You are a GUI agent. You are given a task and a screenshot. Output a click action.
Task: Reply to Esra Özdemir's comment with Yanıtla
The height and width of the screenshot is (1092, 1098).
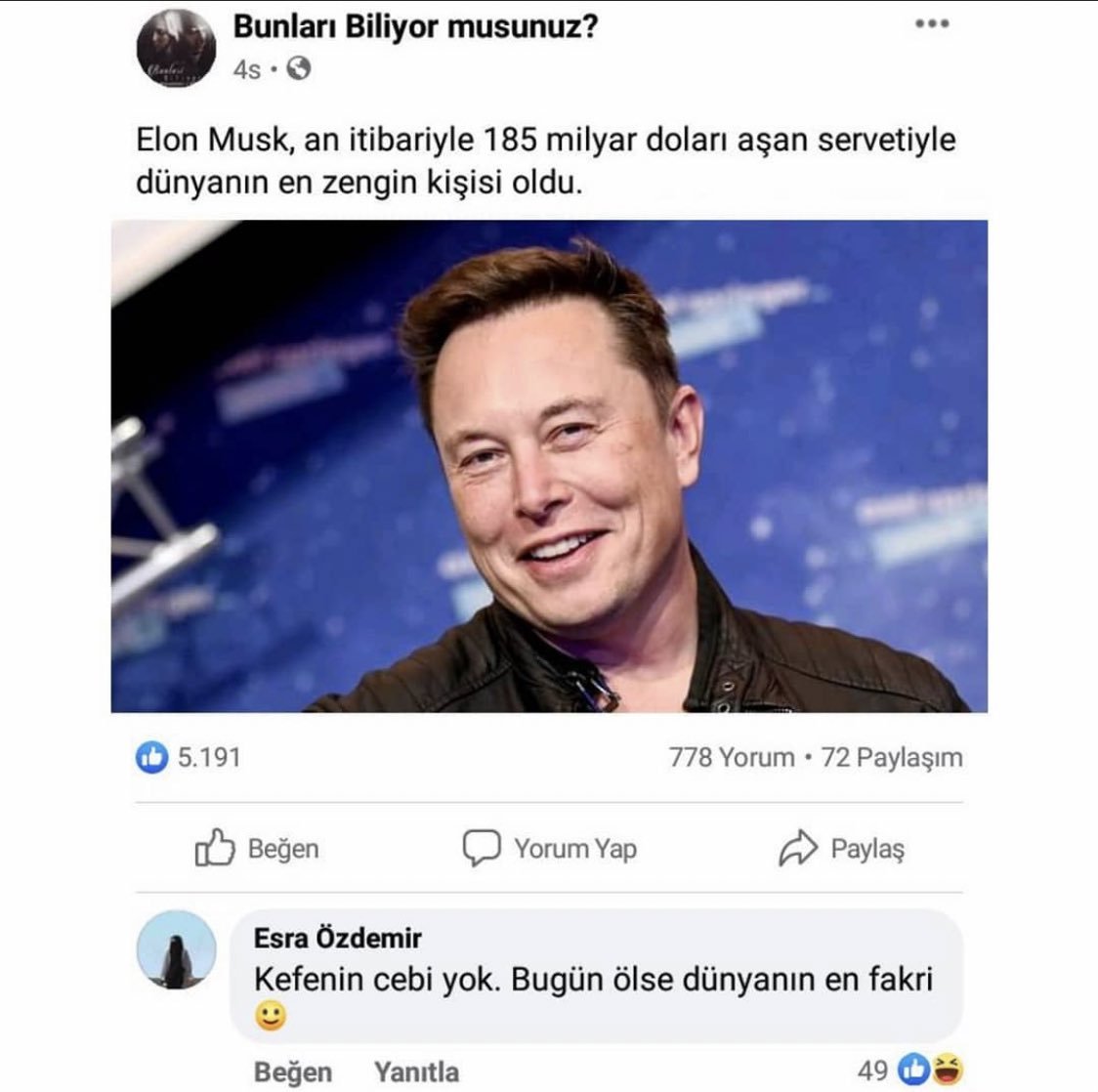[416, 1071]
